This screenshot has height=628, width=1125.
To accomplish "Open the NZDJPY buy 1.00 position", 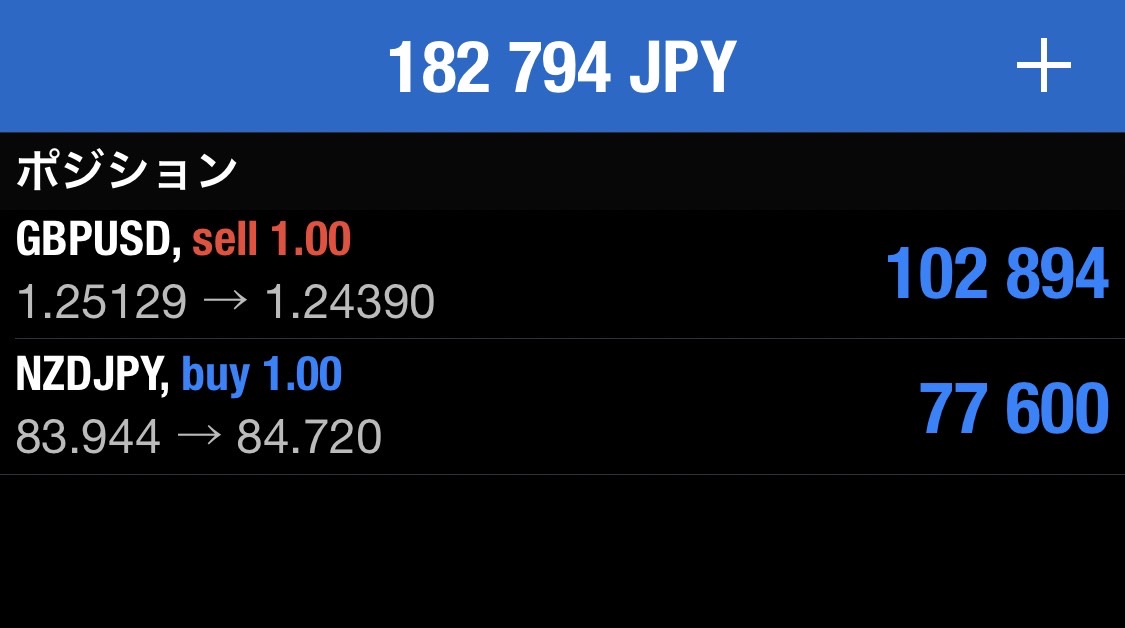I will tap(562, 406).
